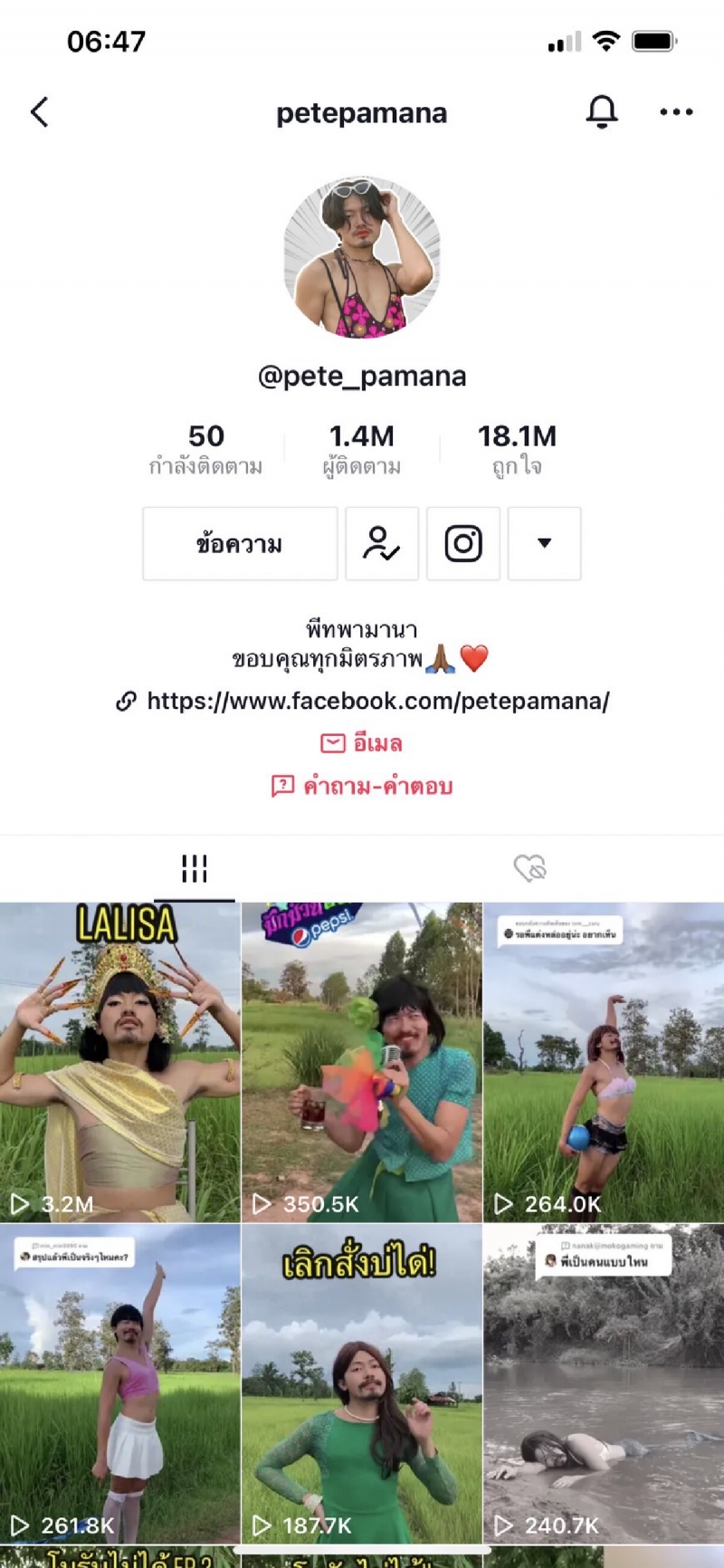Open the คำถาม-คำตอบ Q&A link

tap(362, 786)
